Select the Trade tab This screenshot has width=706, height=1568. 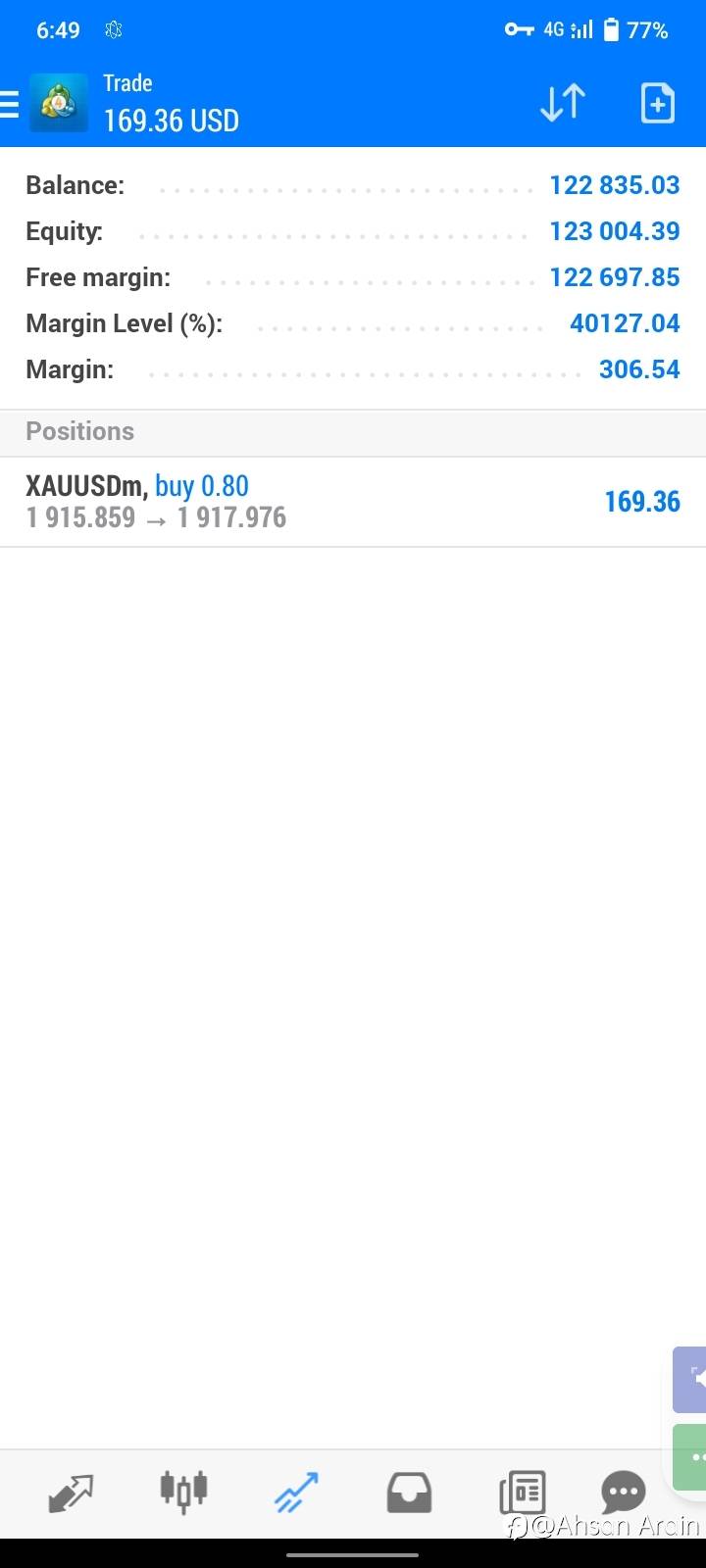296,1493
